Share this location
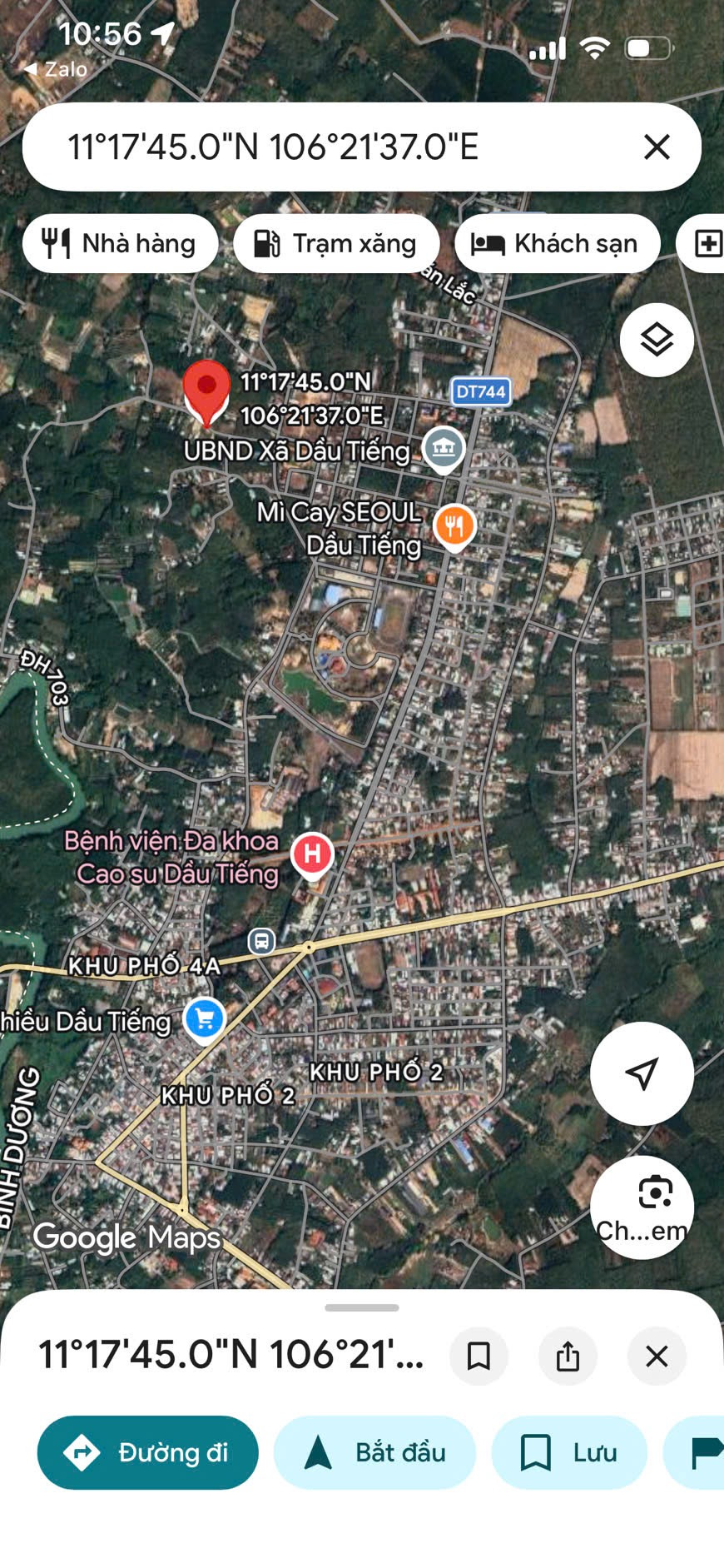This screenshot has height=1568, width=724. coord(568,1356)
